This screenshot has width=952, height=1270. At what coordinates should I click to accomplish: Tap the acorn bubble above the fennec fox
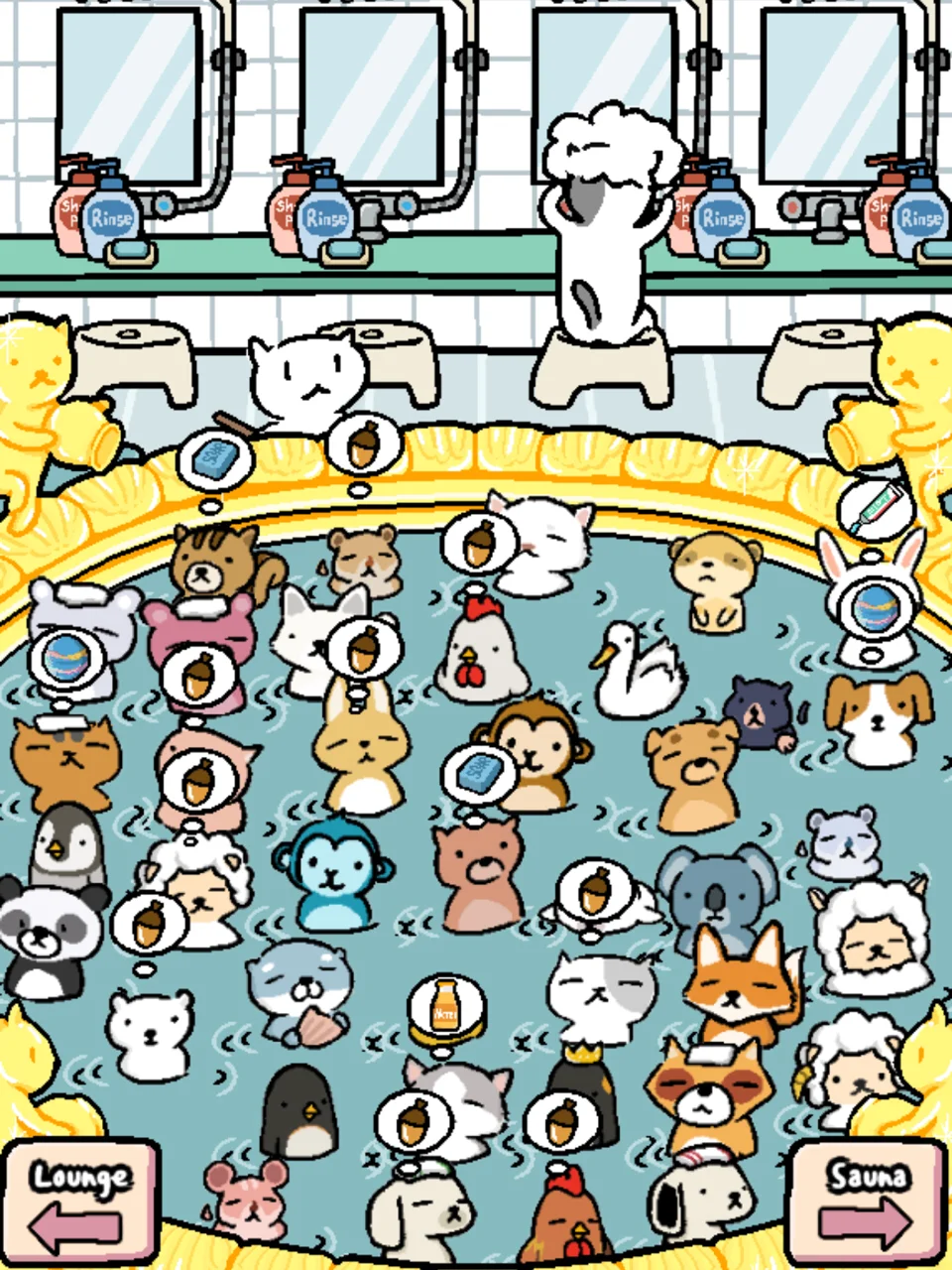[363, 646]
